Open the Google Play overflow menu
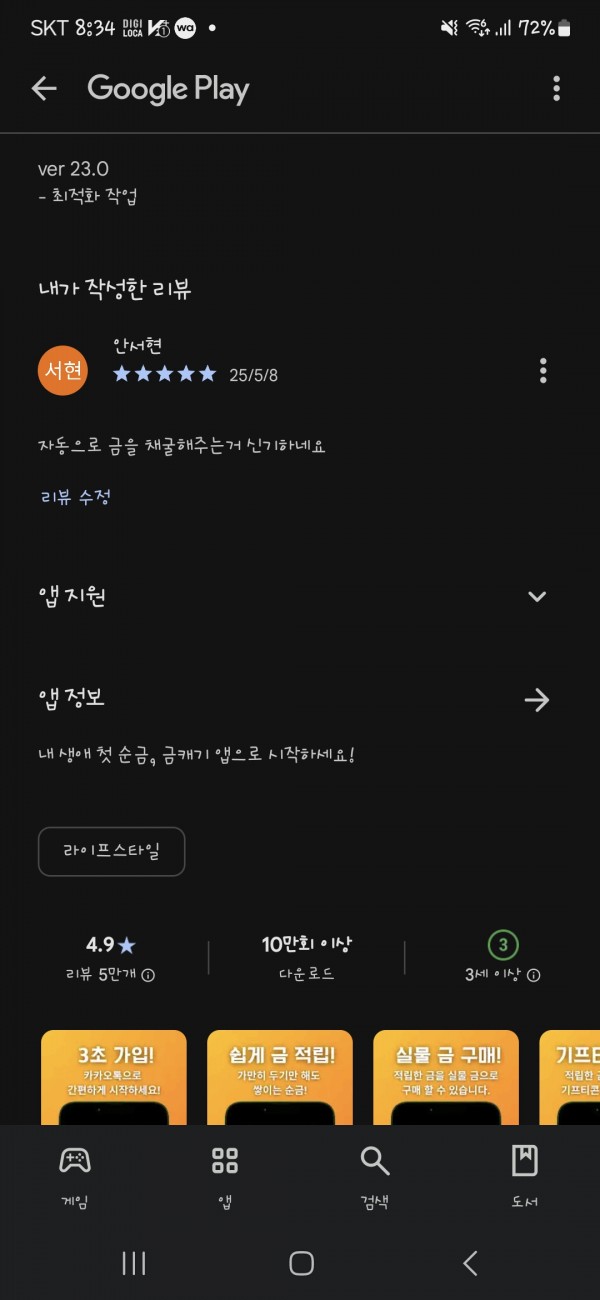The height and width of the screenshot is (1300, 600). click(x=556, y=89)
